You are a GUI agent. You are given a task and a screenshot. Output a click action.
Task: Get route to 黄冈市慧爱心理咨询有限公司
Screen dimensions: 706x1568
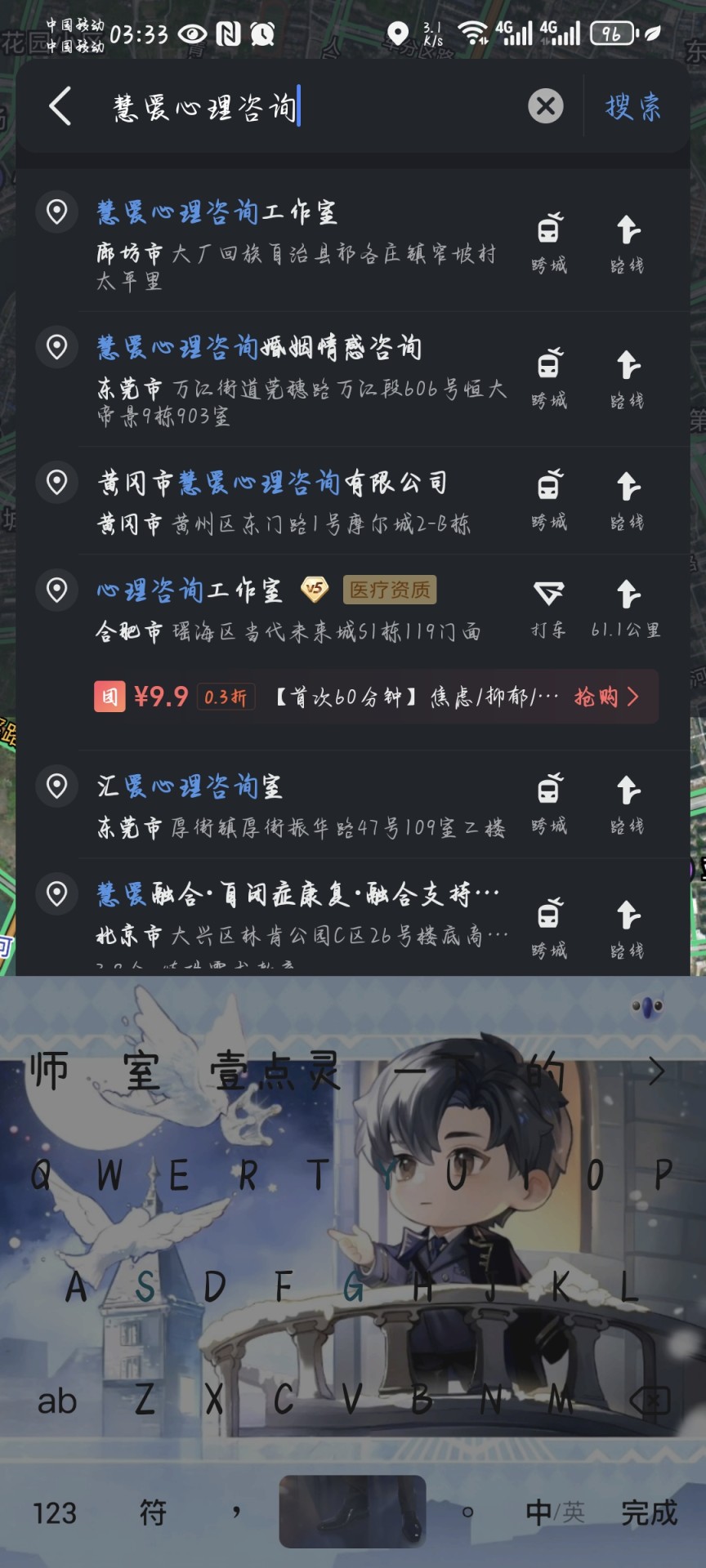click(628, 500)
